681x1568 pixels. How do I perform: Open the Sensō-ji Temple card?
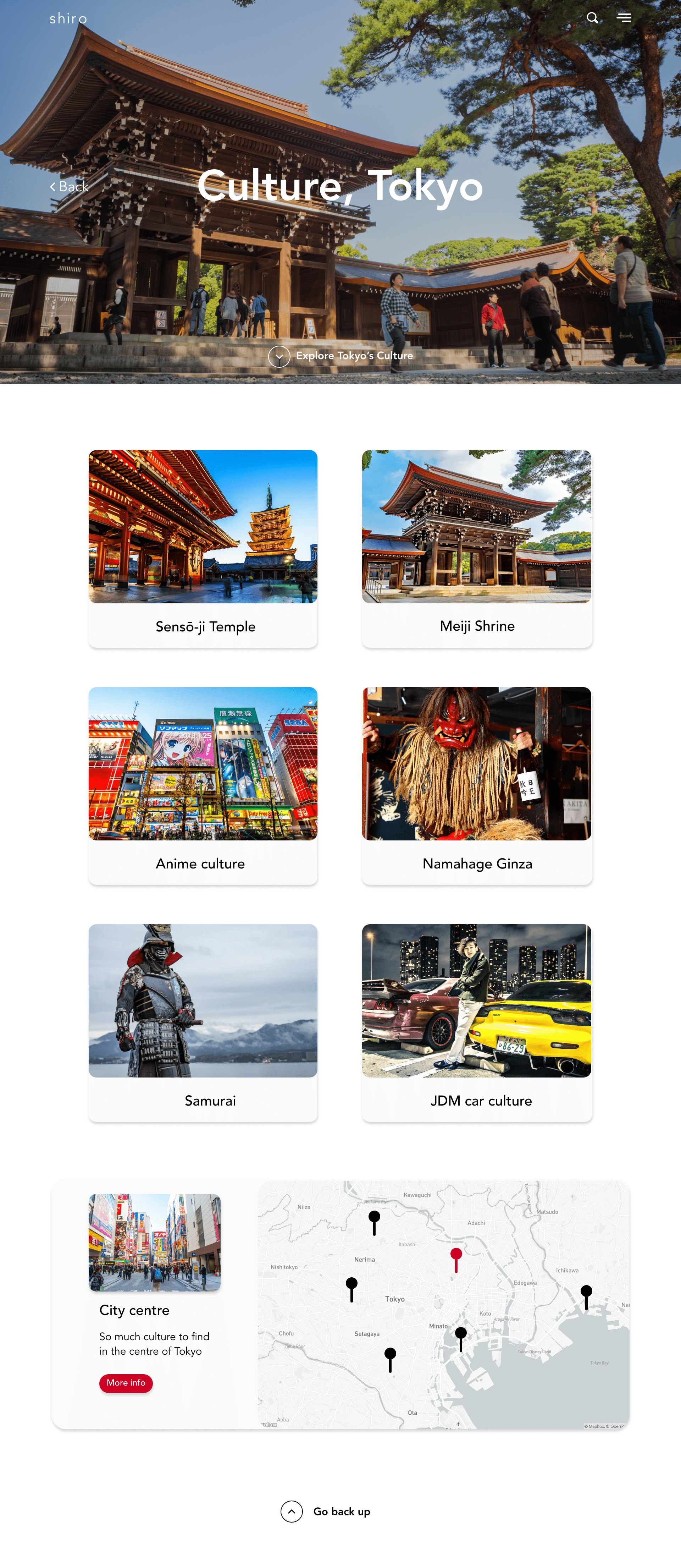pos(203,548)
